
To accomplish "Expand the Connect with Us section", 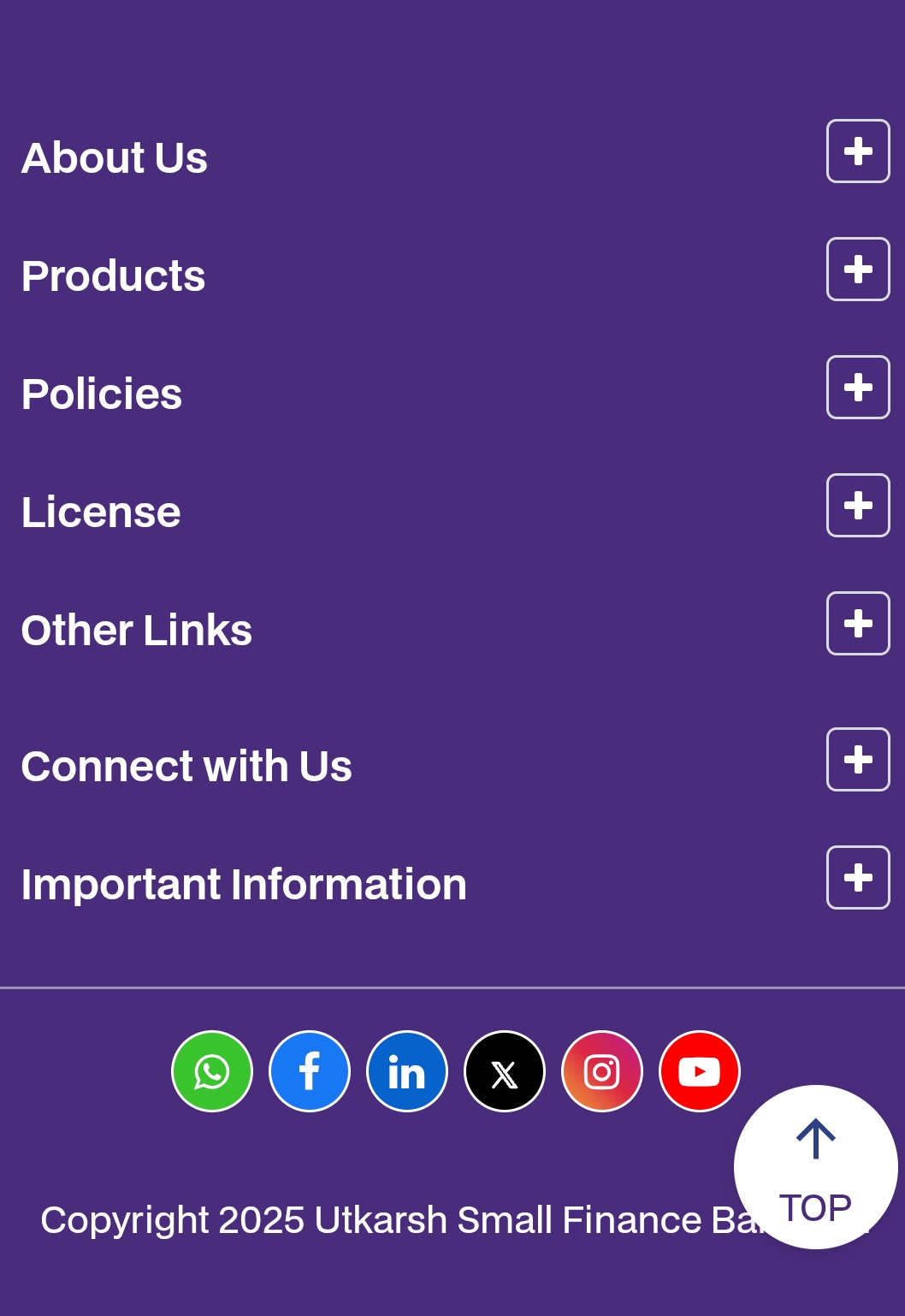I will [858, 760].
